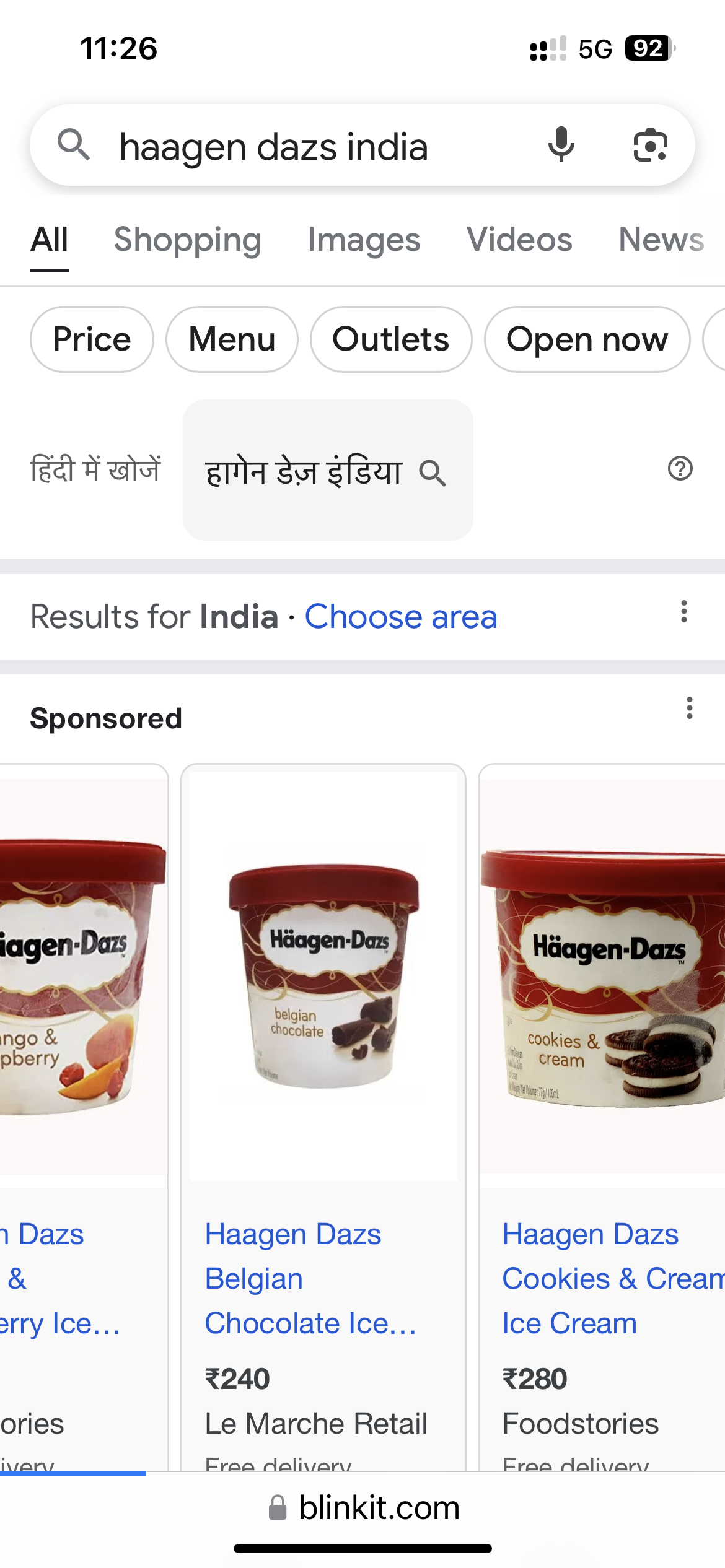Start voice search with the microphone
Screen dimensions: 725x1568
click(561, 145)
